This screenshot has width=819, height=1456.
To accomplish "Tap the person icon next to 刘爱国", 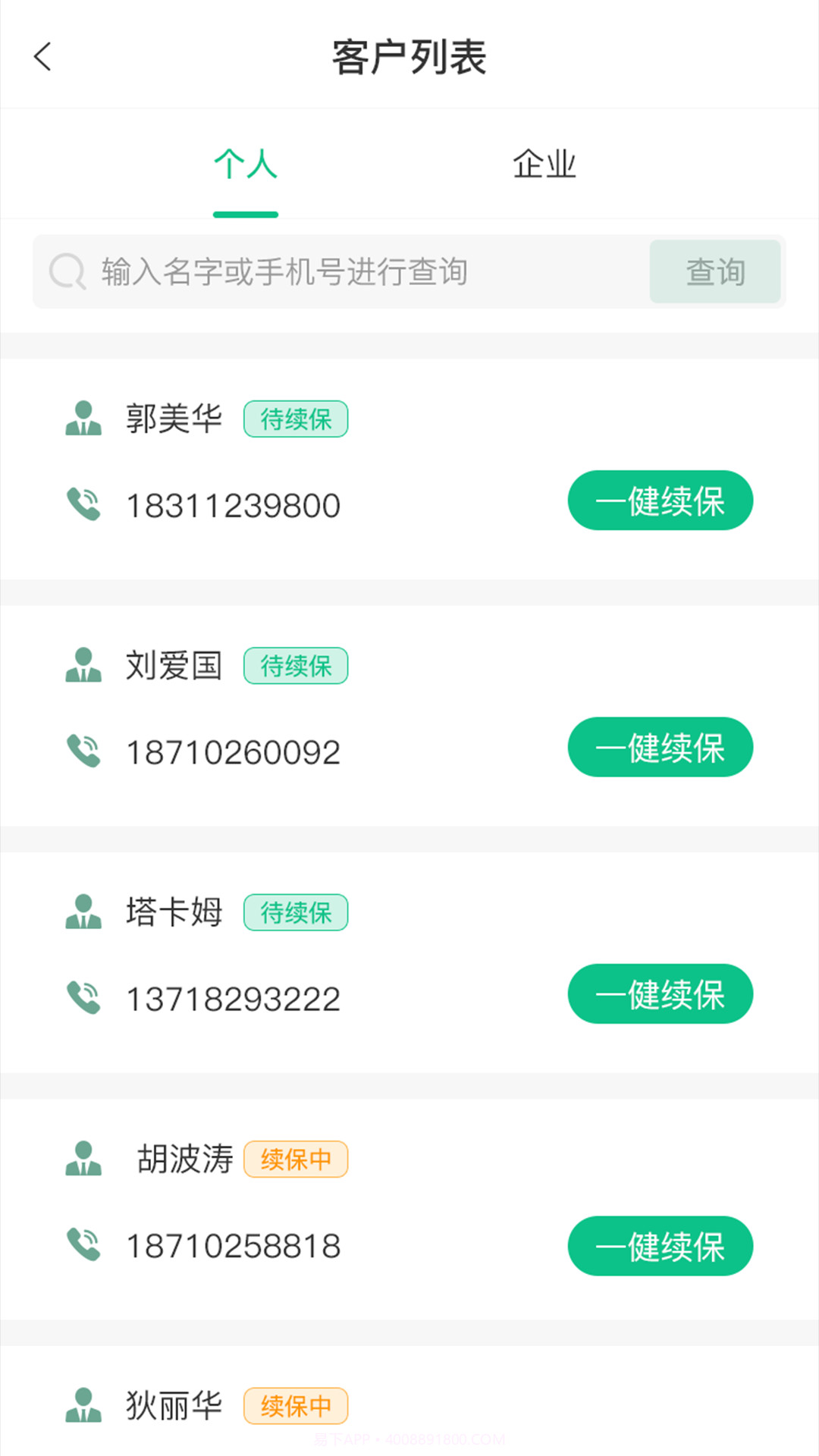I will click(x=85, y=666).
